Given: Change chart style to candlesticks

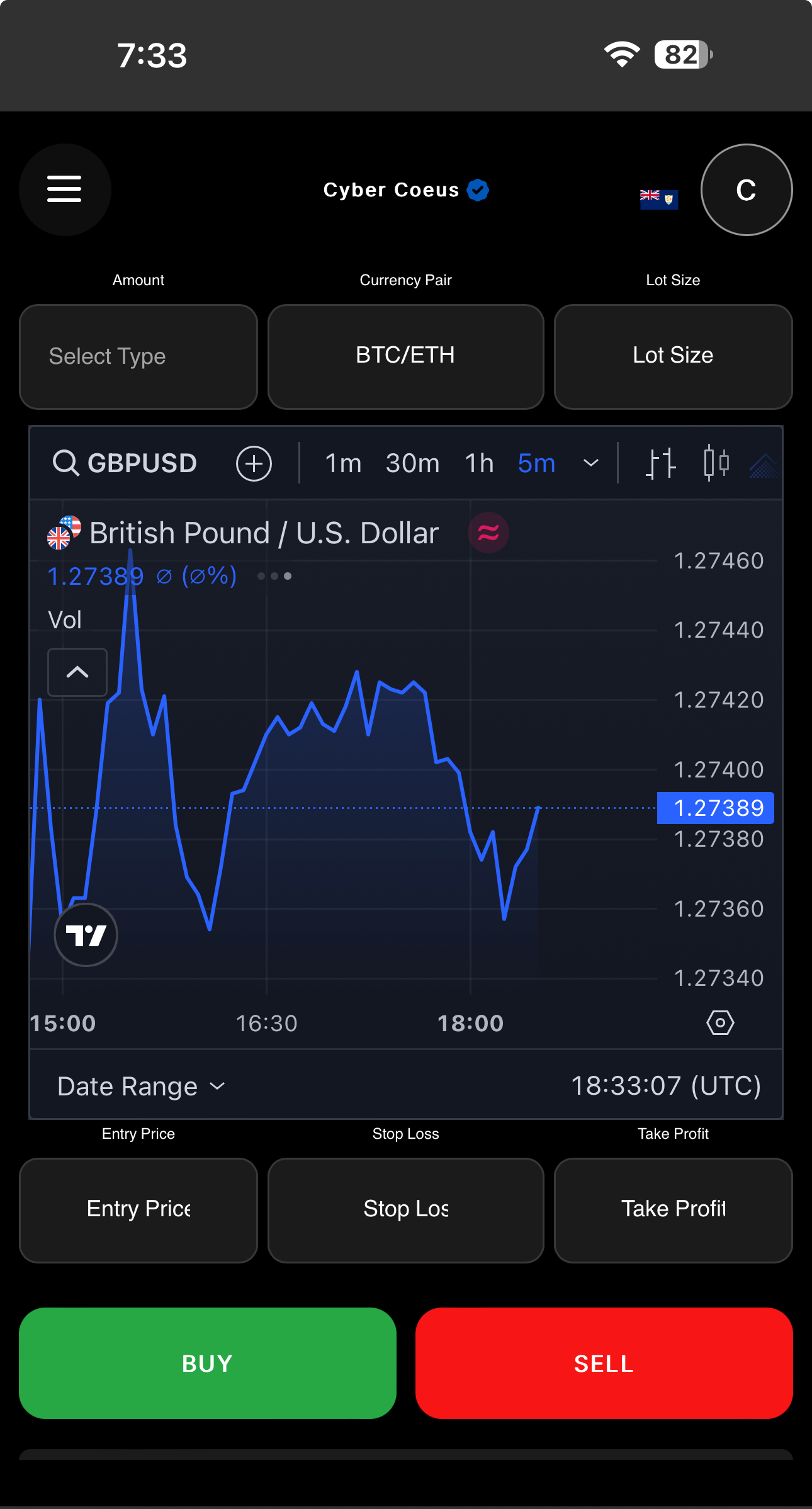Looking at the screenshot, I should coord(716,463).
